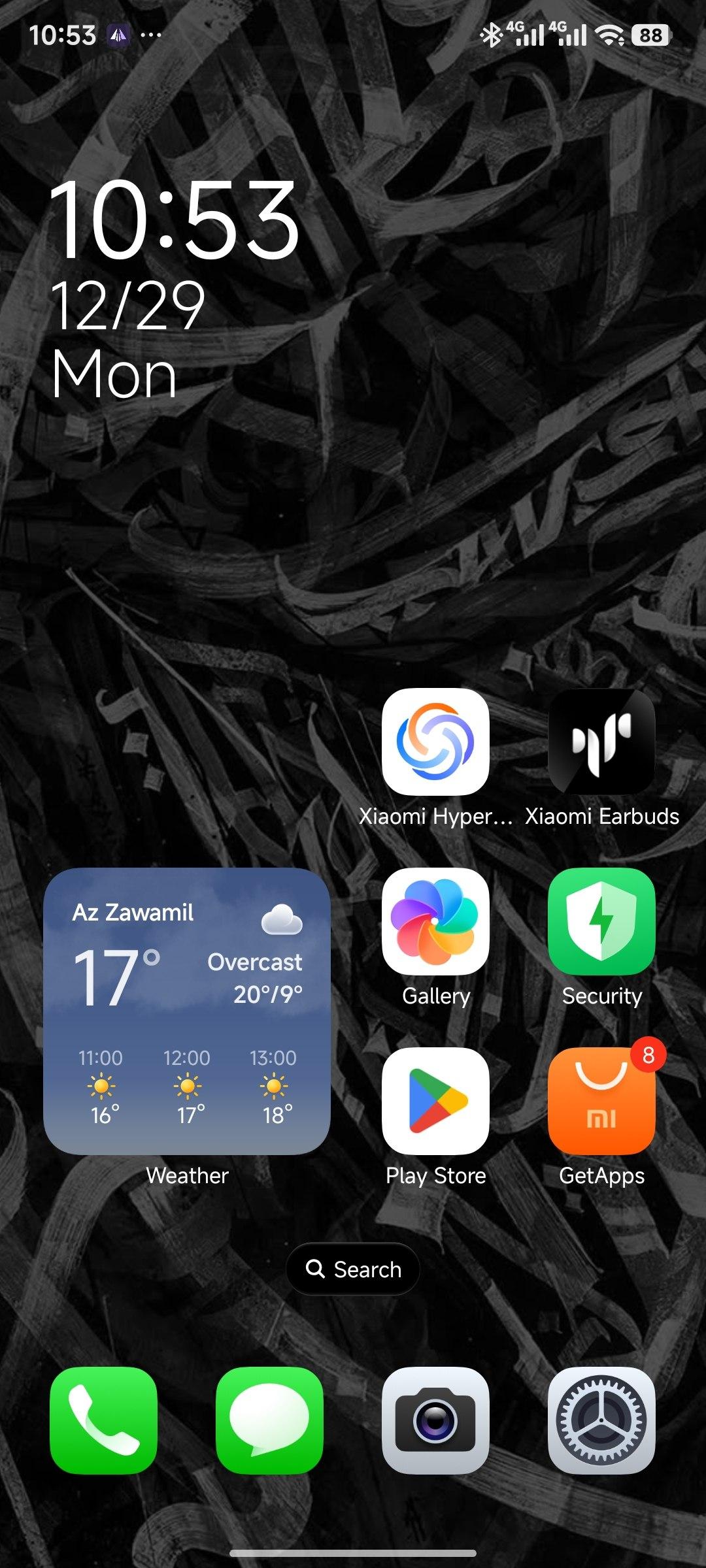Tap the large 10:53 clock widget
Viewport: 706px width, 1568px height.
(174, 220)
